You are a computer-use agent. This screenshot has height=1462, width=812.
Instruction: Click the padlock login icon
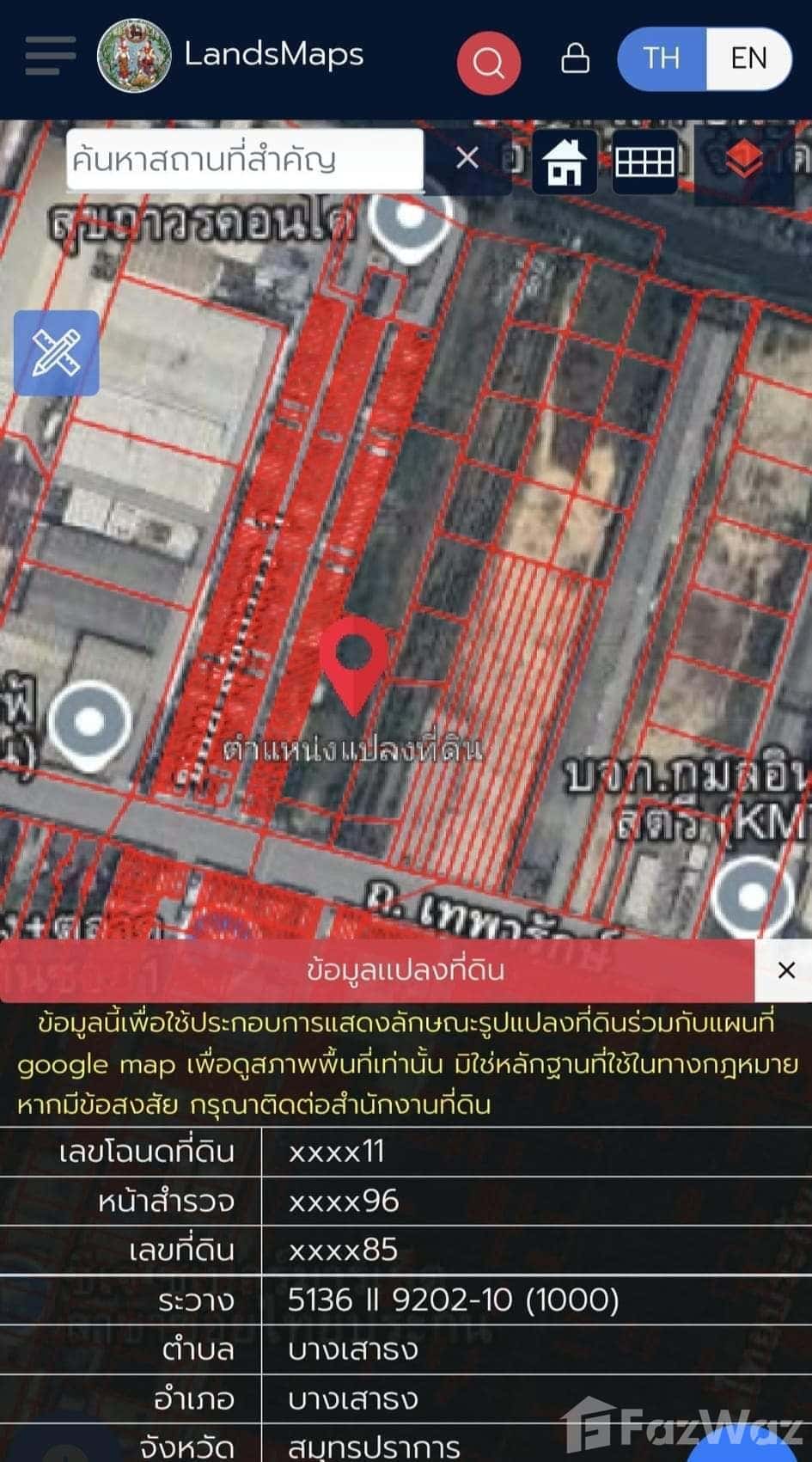coord(576,60)
